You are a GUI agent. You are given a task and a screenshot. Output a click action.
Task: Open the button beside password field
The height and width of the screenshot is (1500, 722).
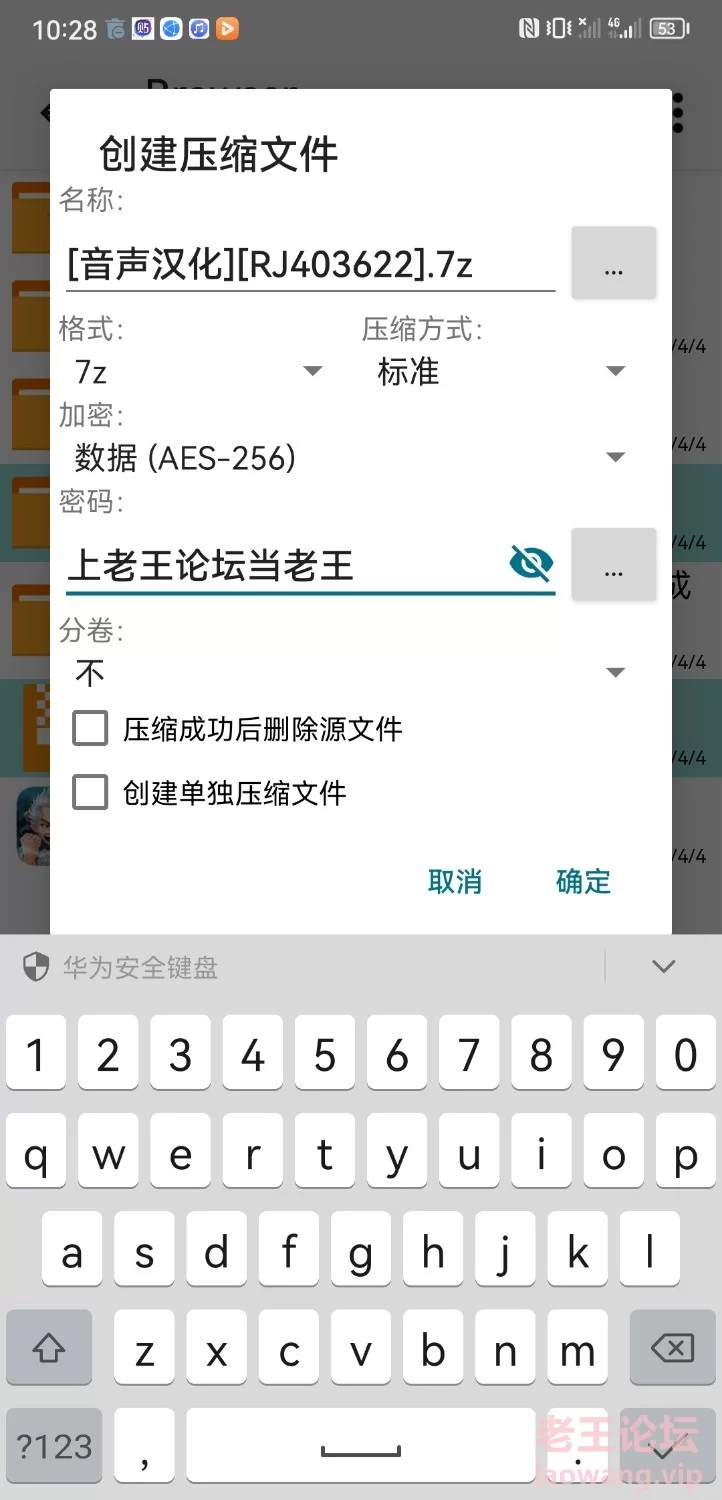click(613, 565)
